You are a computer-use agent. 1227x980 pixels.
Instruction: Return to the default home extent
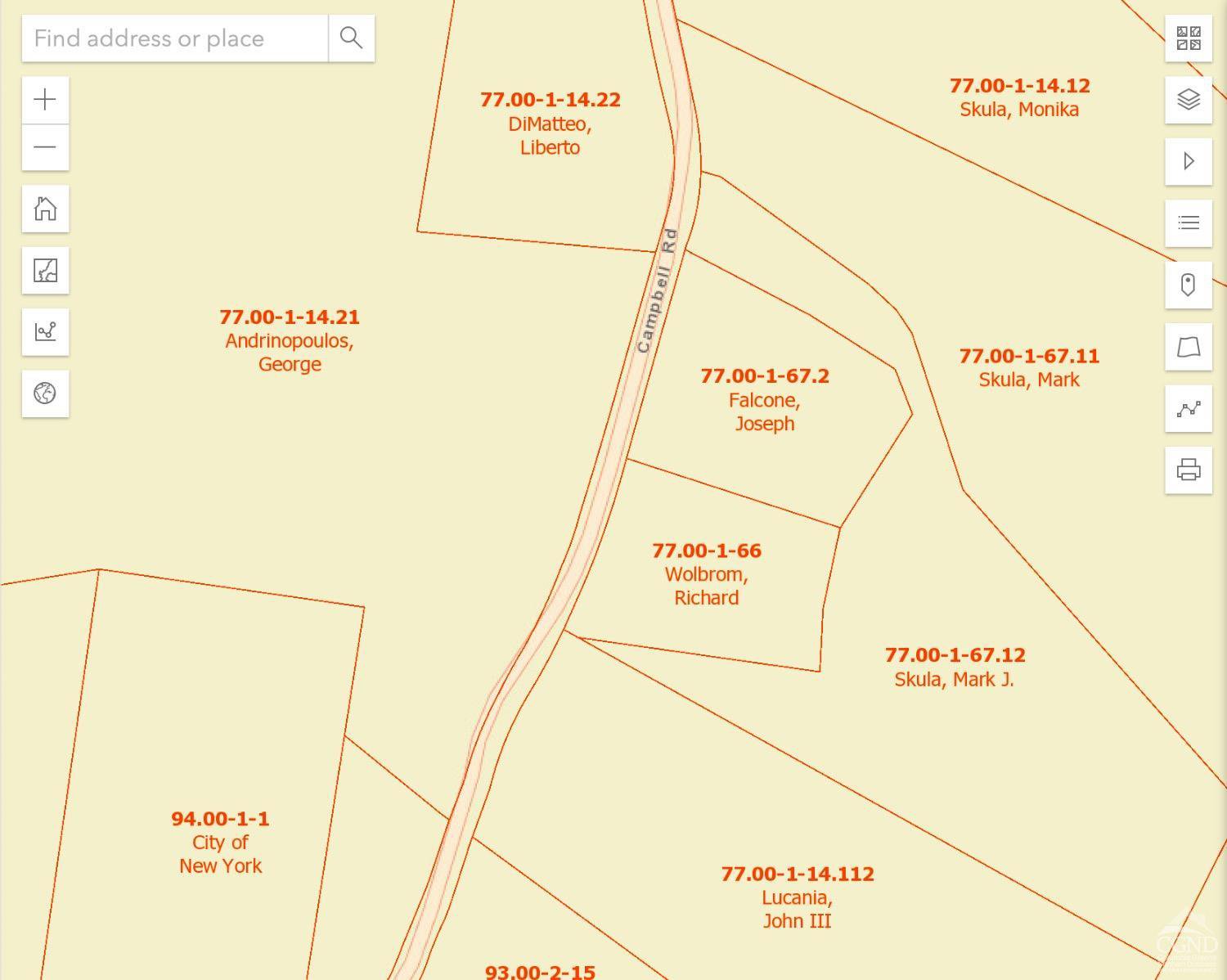45,209
